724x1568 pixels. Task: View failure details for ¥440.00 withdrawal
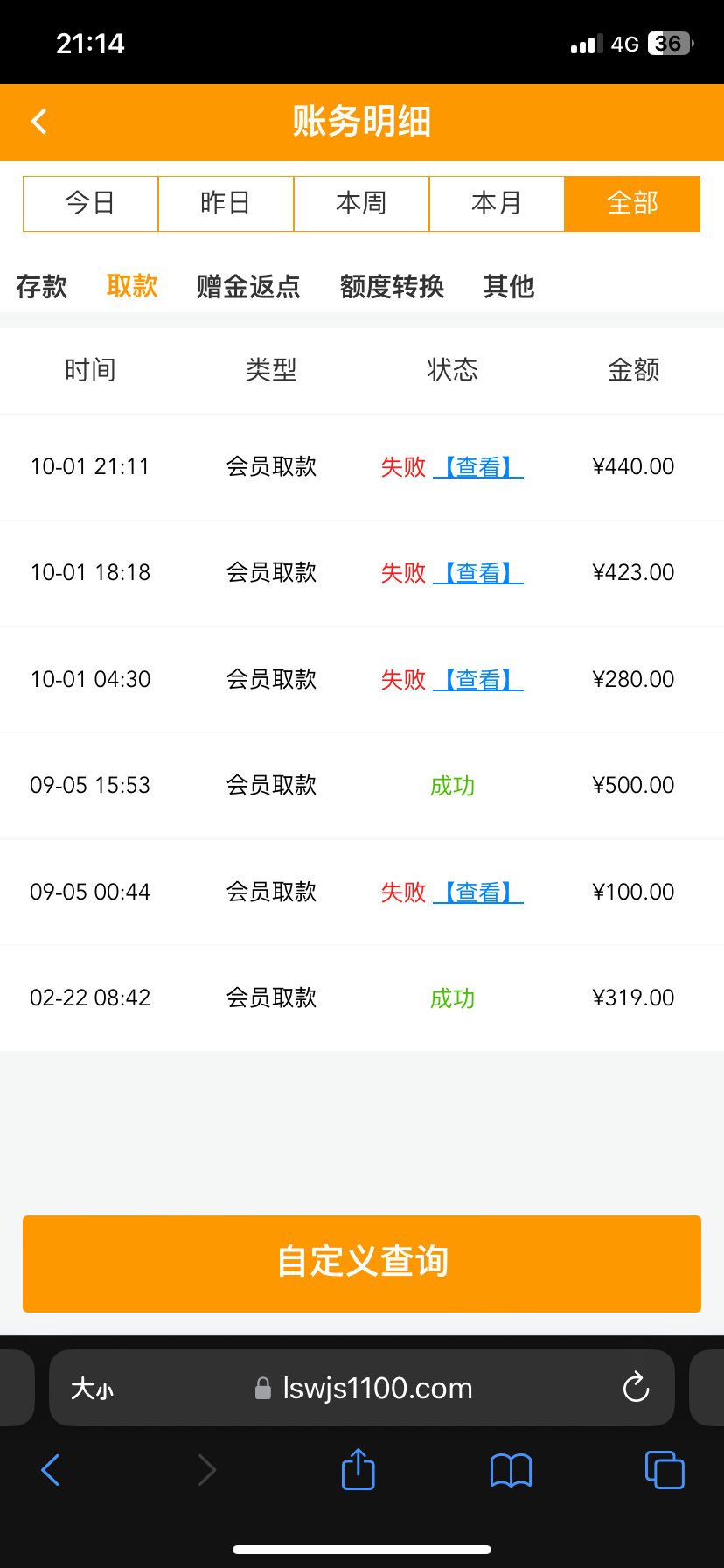[x=478, y=467]
